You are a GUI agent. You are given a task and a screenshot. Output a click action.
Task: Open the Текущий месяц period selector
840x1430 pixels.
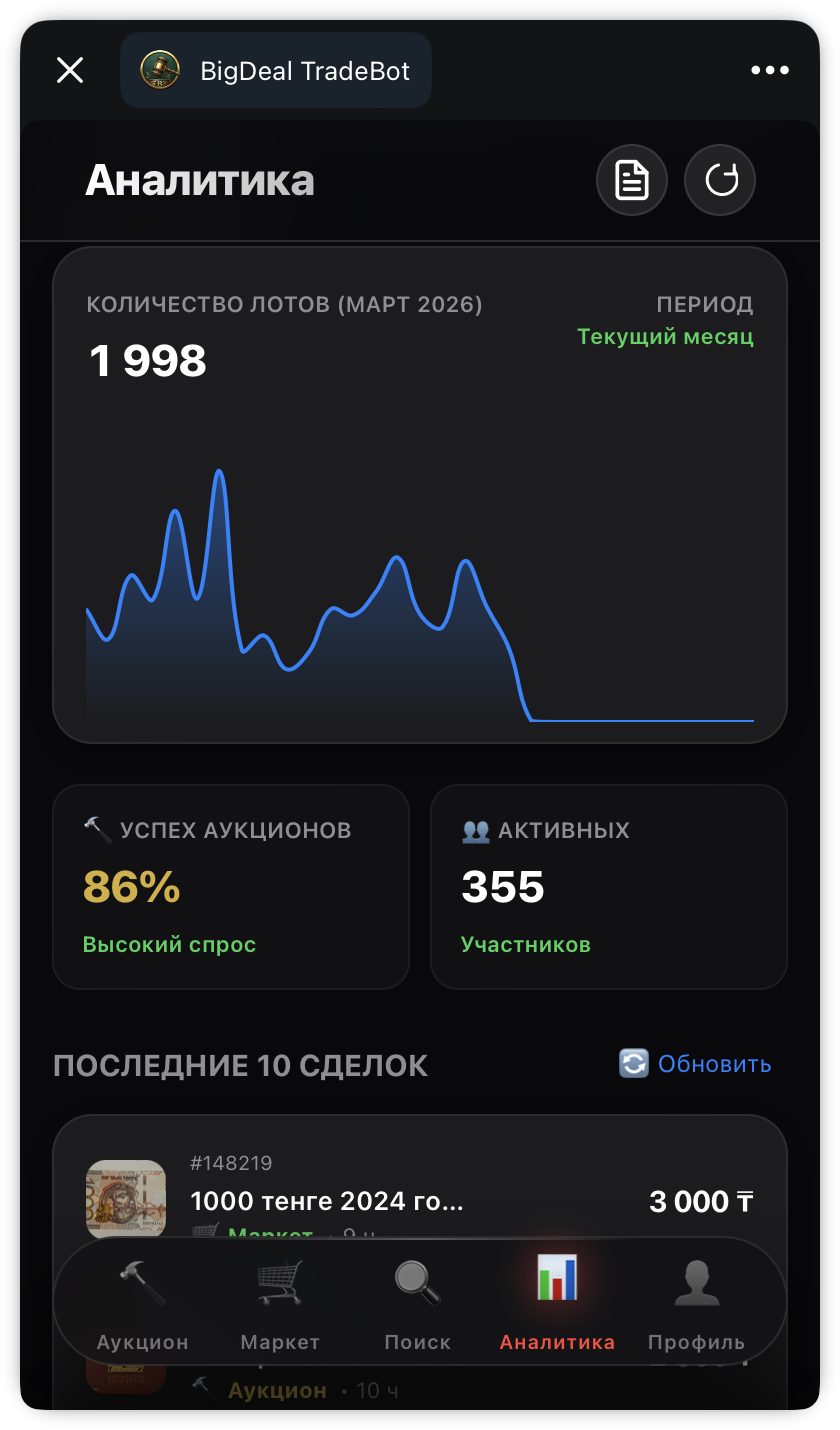pos(665,337)
